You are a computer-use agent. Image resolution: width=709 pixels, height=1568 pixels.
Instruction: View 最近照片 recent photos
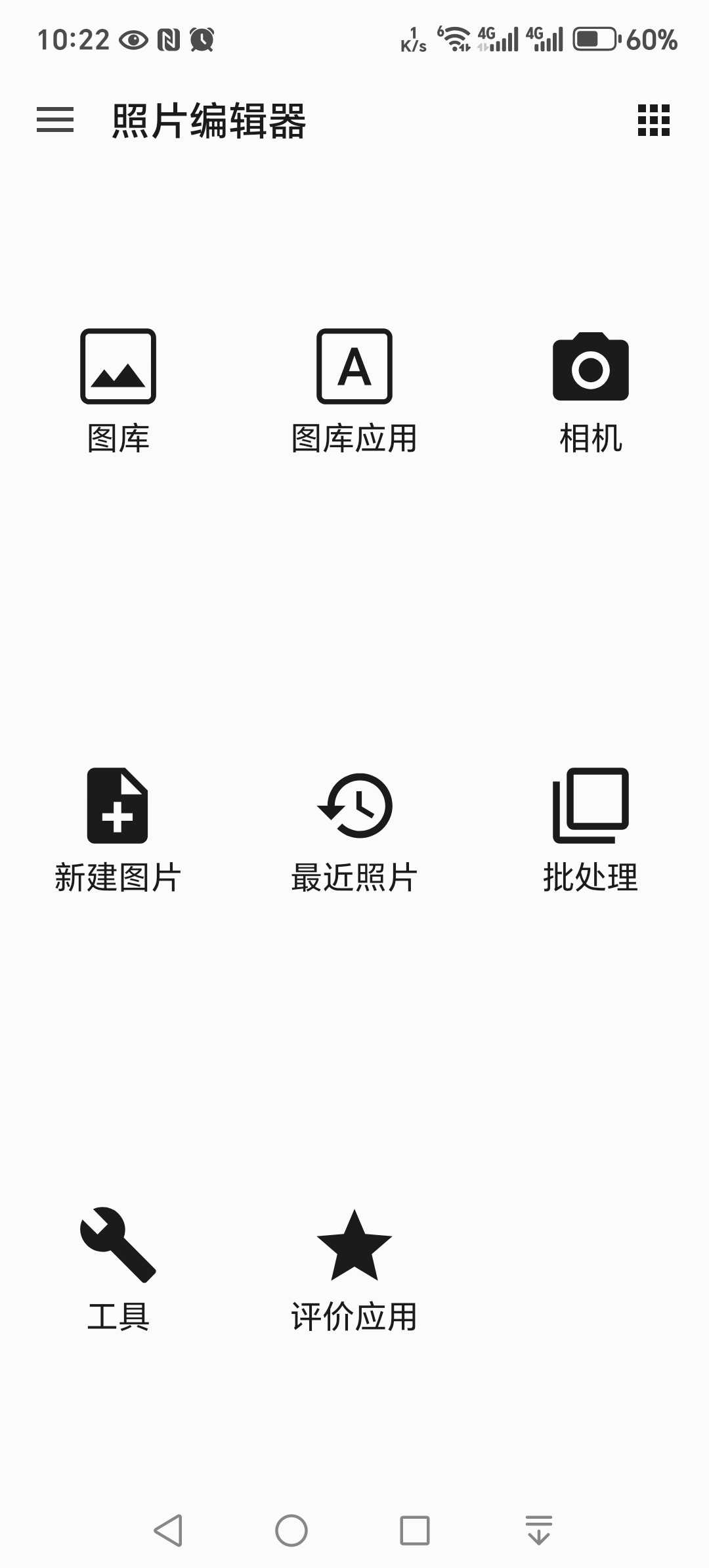pos(354,831)
